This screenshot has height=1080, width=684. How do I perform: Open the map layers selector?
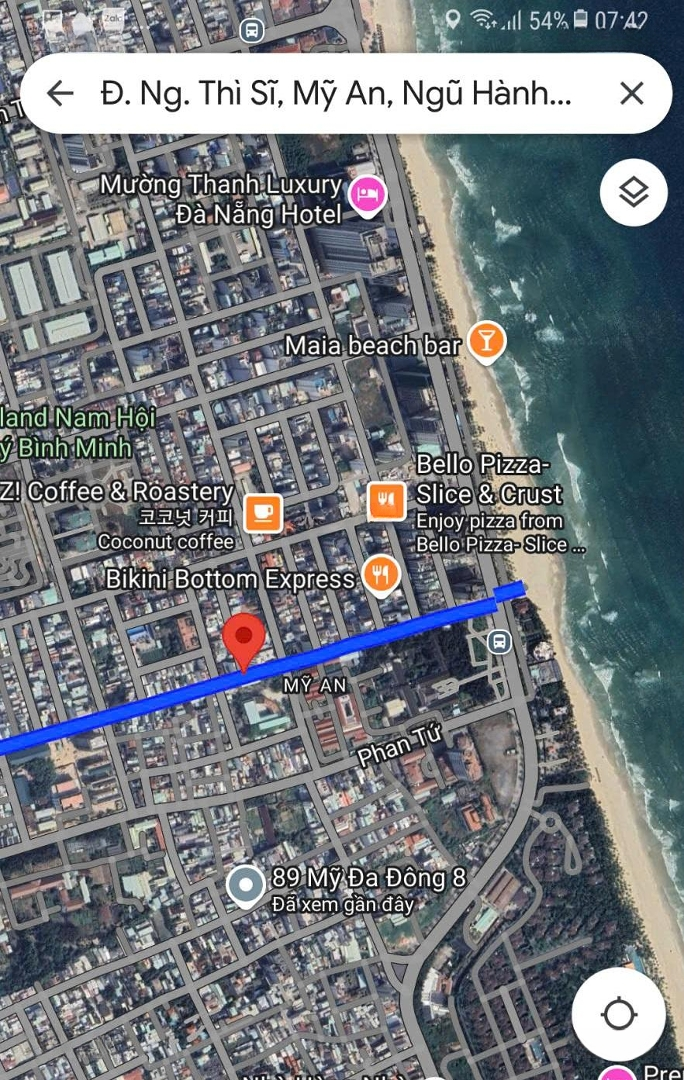click(633, 192)
